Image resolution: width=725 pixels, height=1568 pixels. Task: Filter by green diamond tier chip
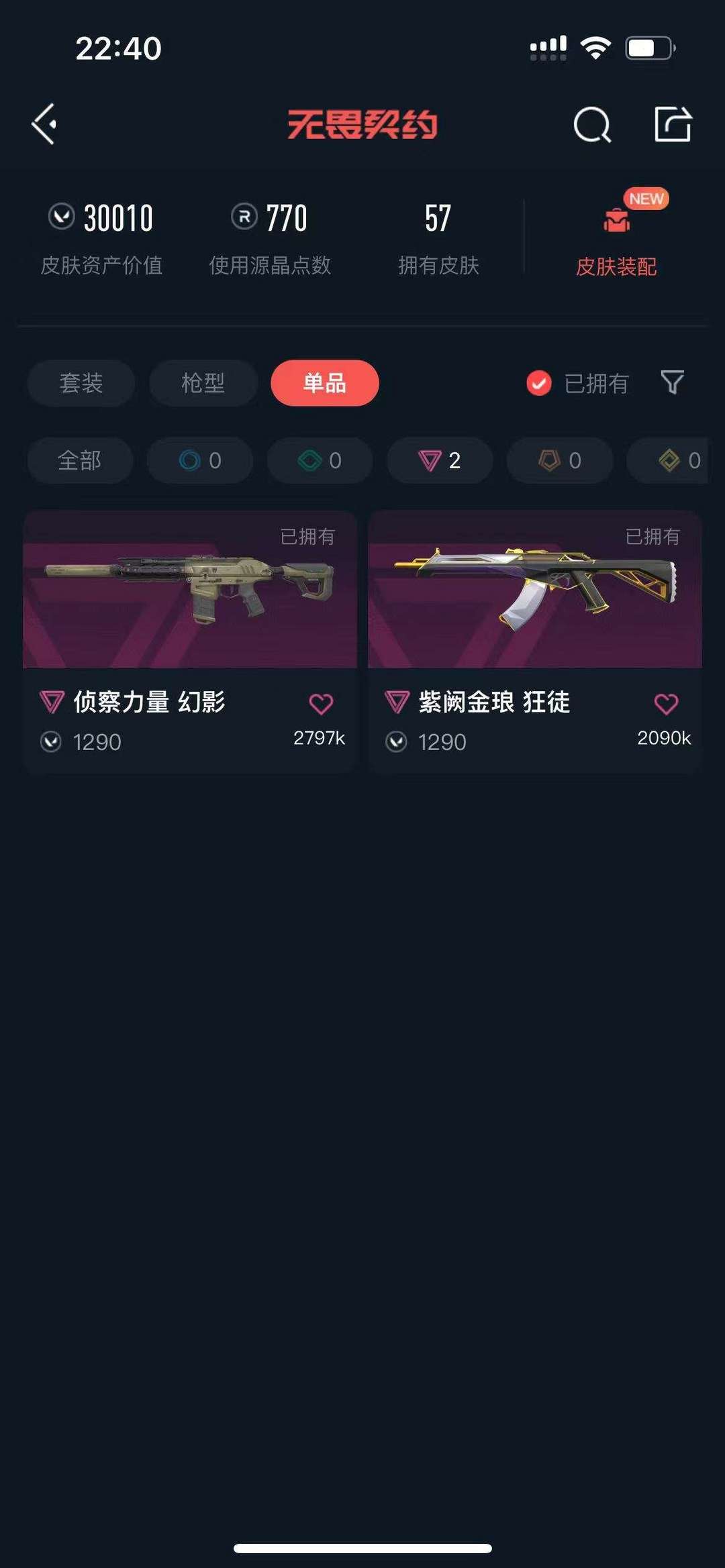tap(320, 460)
